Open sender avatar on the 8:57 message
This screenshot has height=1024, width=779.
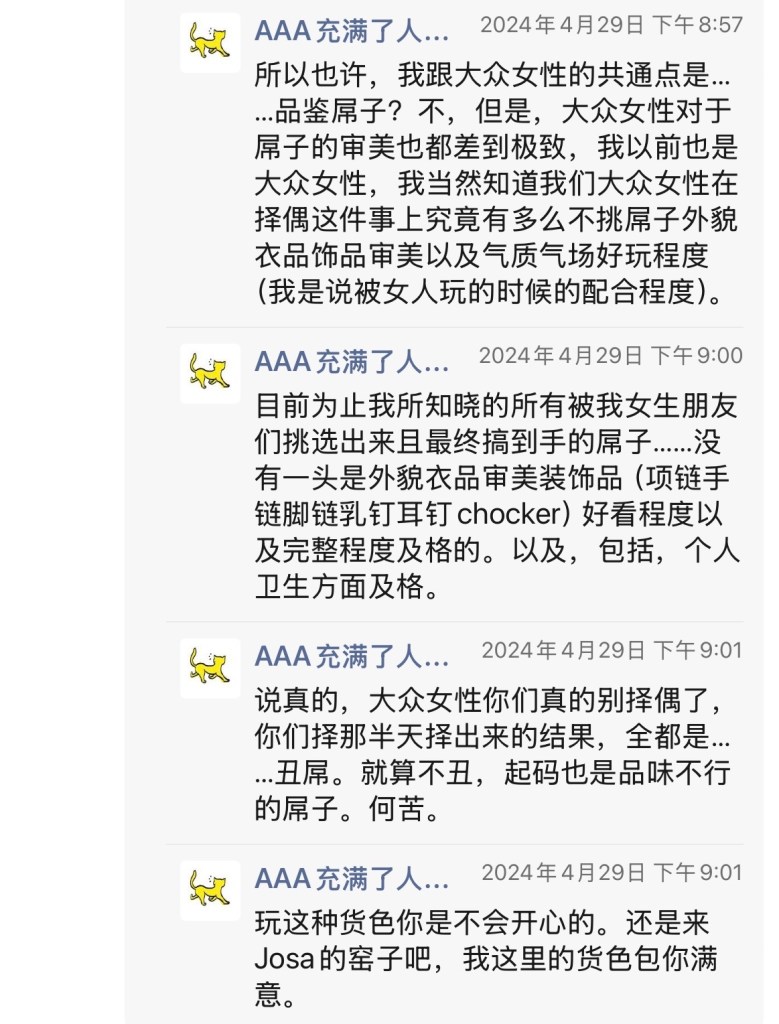[x=210, y=43]
